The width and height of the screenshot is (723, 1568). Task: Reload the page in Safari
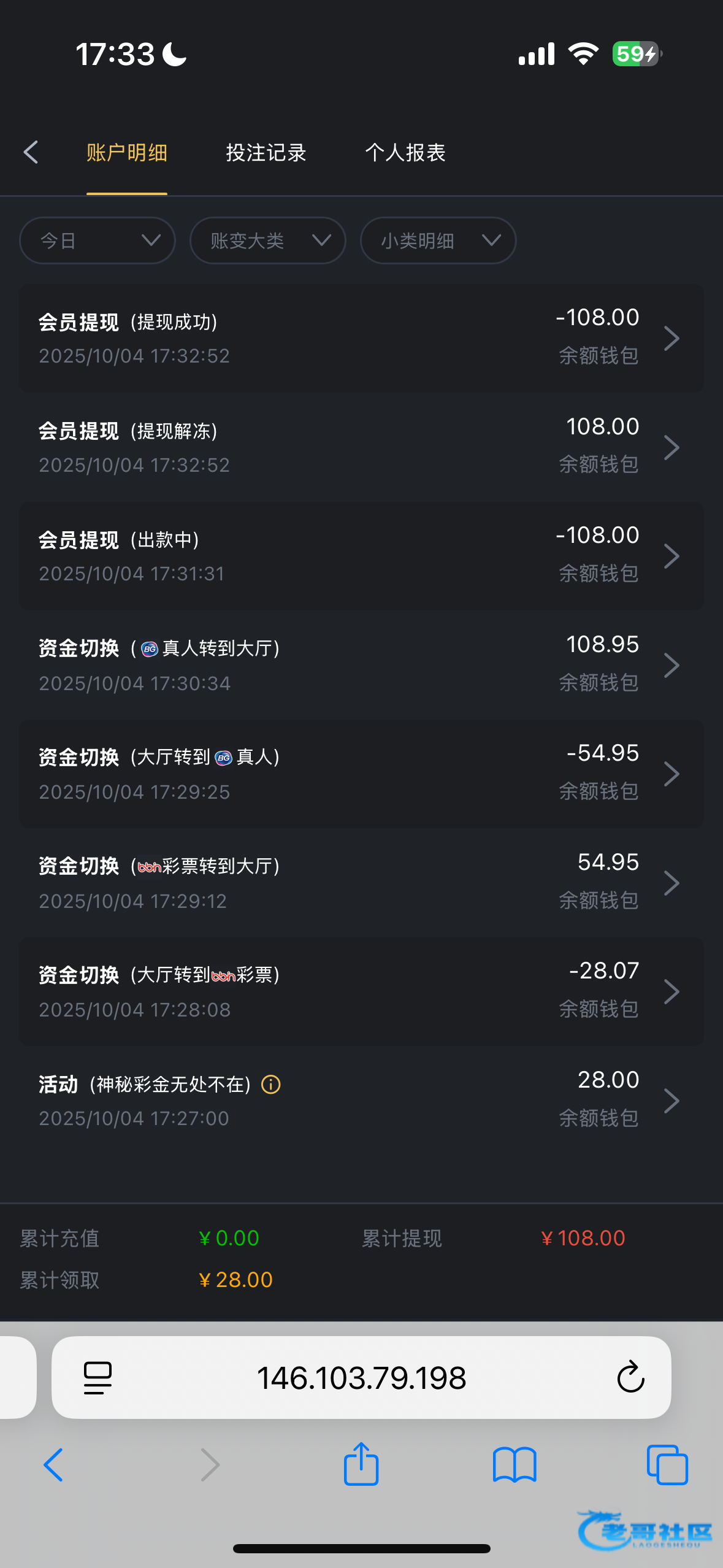tap(630, 1377)
